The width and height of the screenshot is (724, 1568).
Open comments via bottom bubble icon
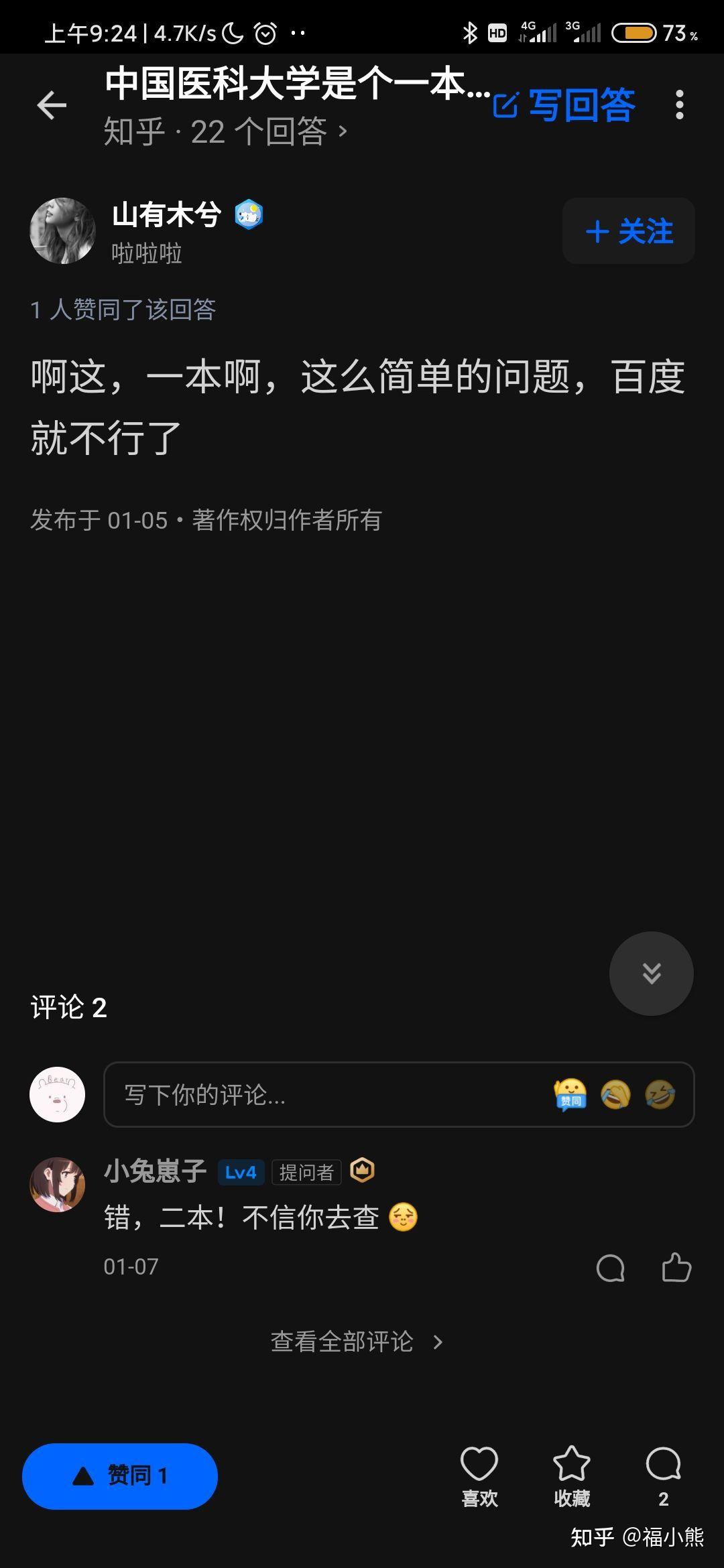click(663, 1476)
